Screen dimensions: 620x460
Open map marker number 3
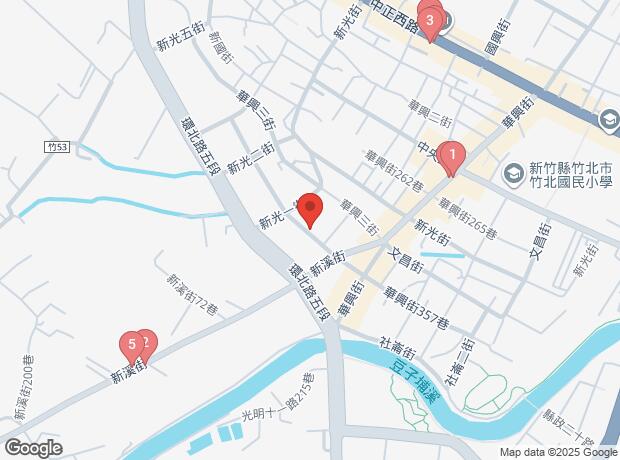tap(430, 20)
